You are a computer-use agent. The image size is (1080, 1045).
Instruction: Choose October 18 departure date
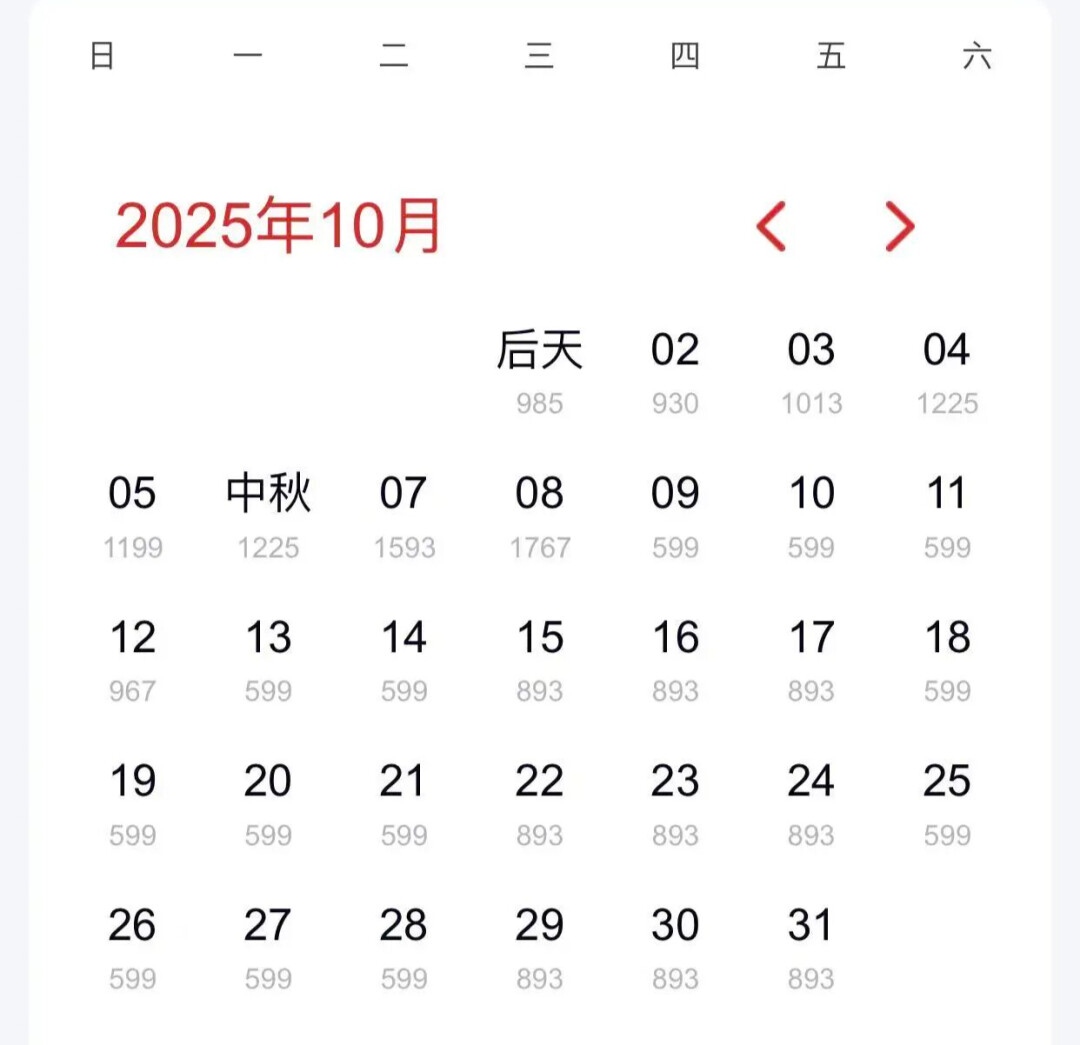click(946, 658)
